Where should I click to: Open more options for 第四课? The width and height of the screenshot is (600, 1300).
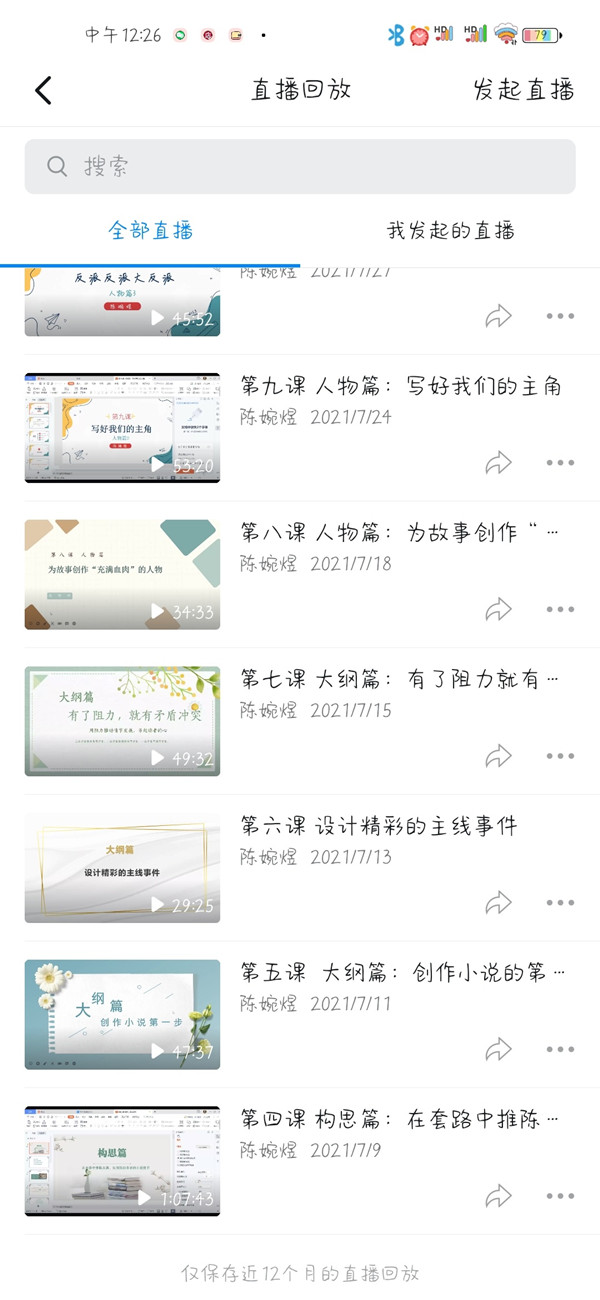(560, 1196)
